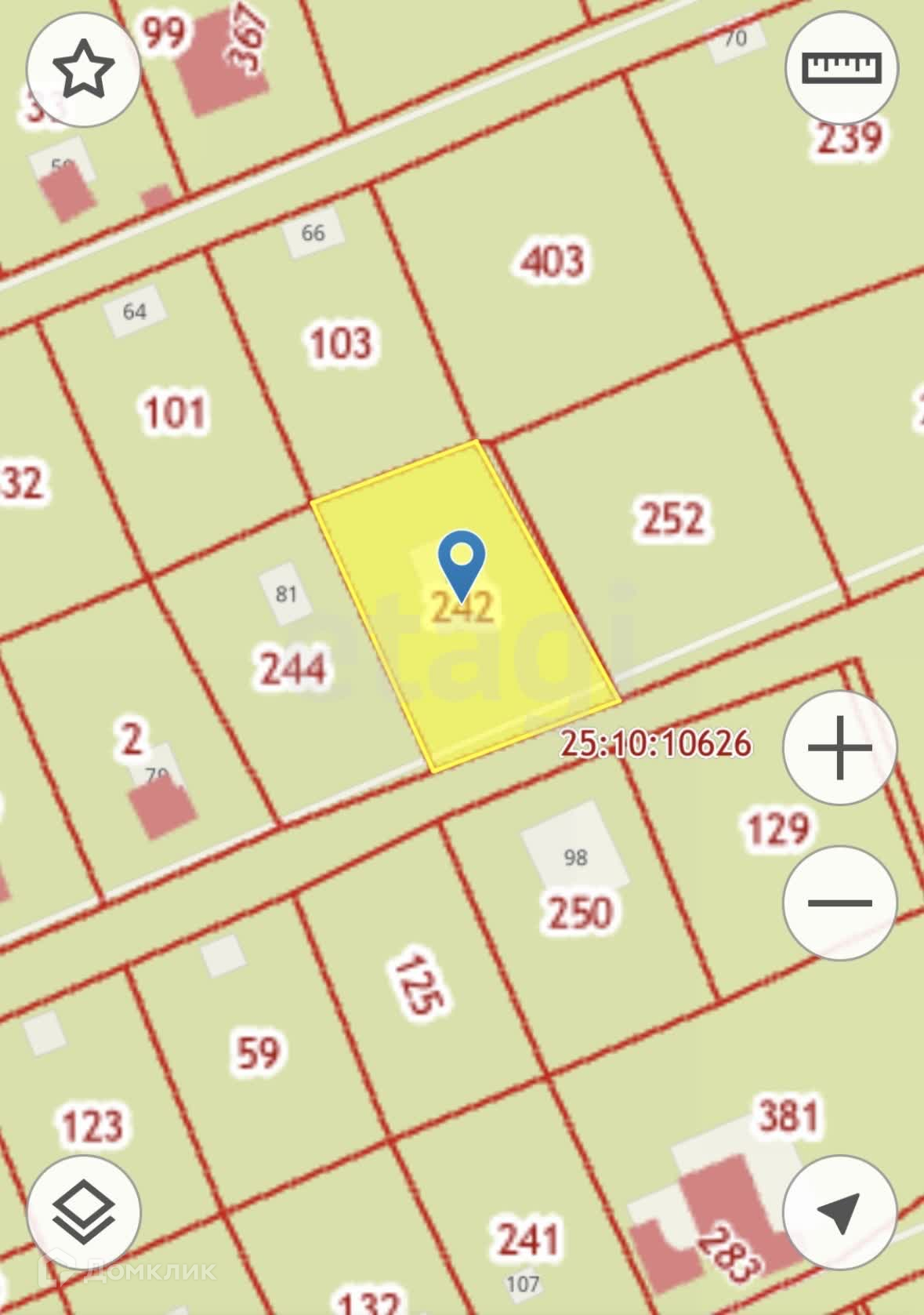Zoom in on the map with plus

839,747
